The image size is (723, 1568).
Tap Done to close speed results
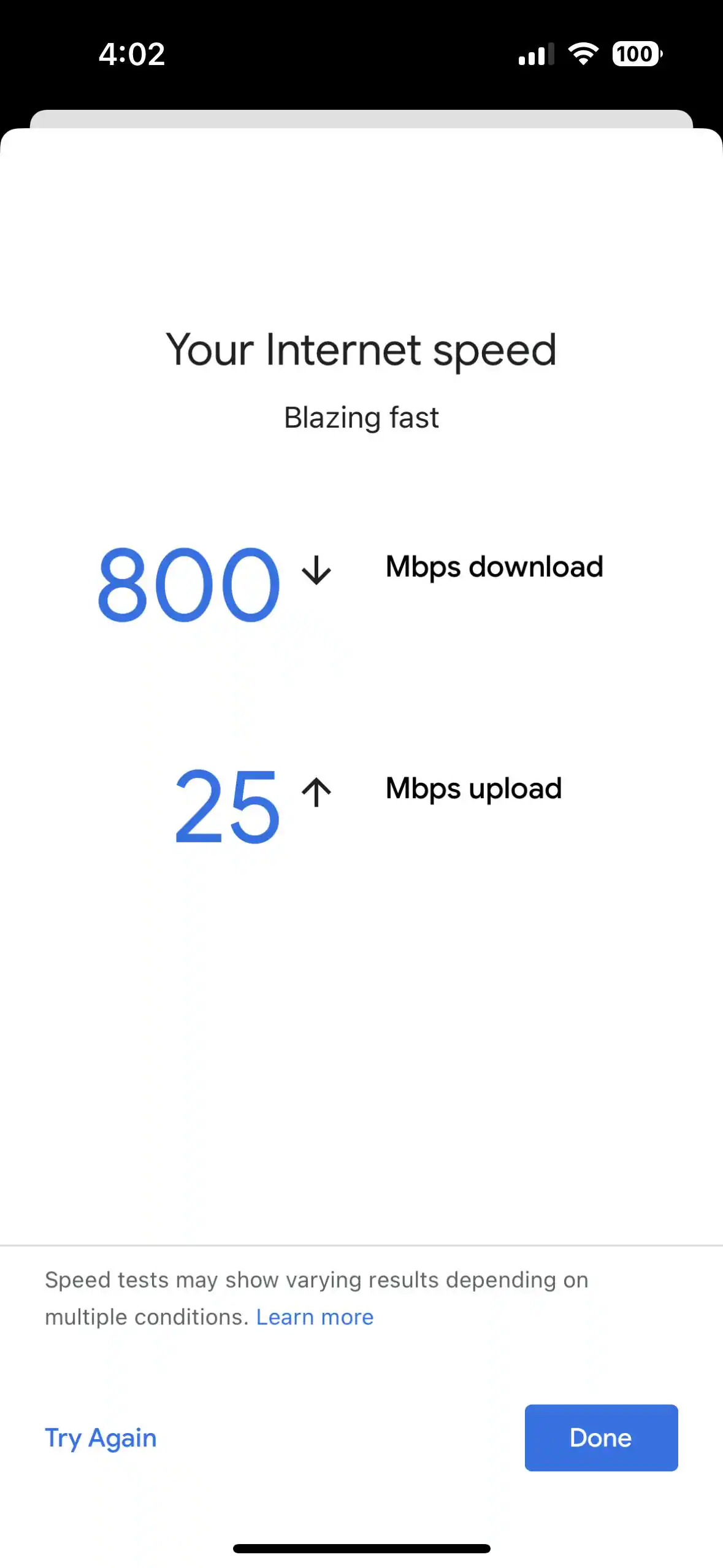click(x=600, y=1437)
